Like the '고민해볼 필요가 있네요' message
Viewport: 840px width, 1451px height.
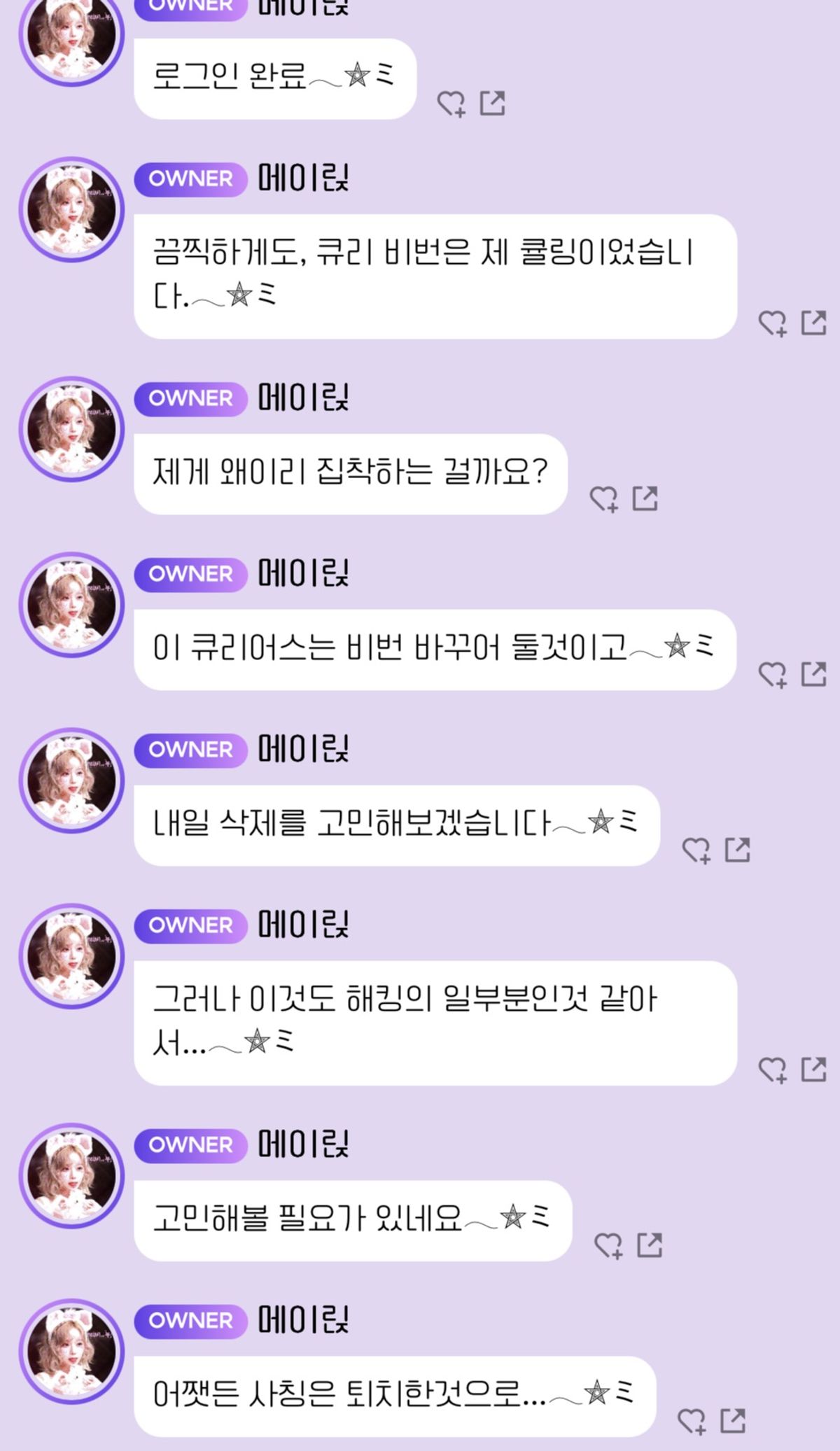point(608,1245)
